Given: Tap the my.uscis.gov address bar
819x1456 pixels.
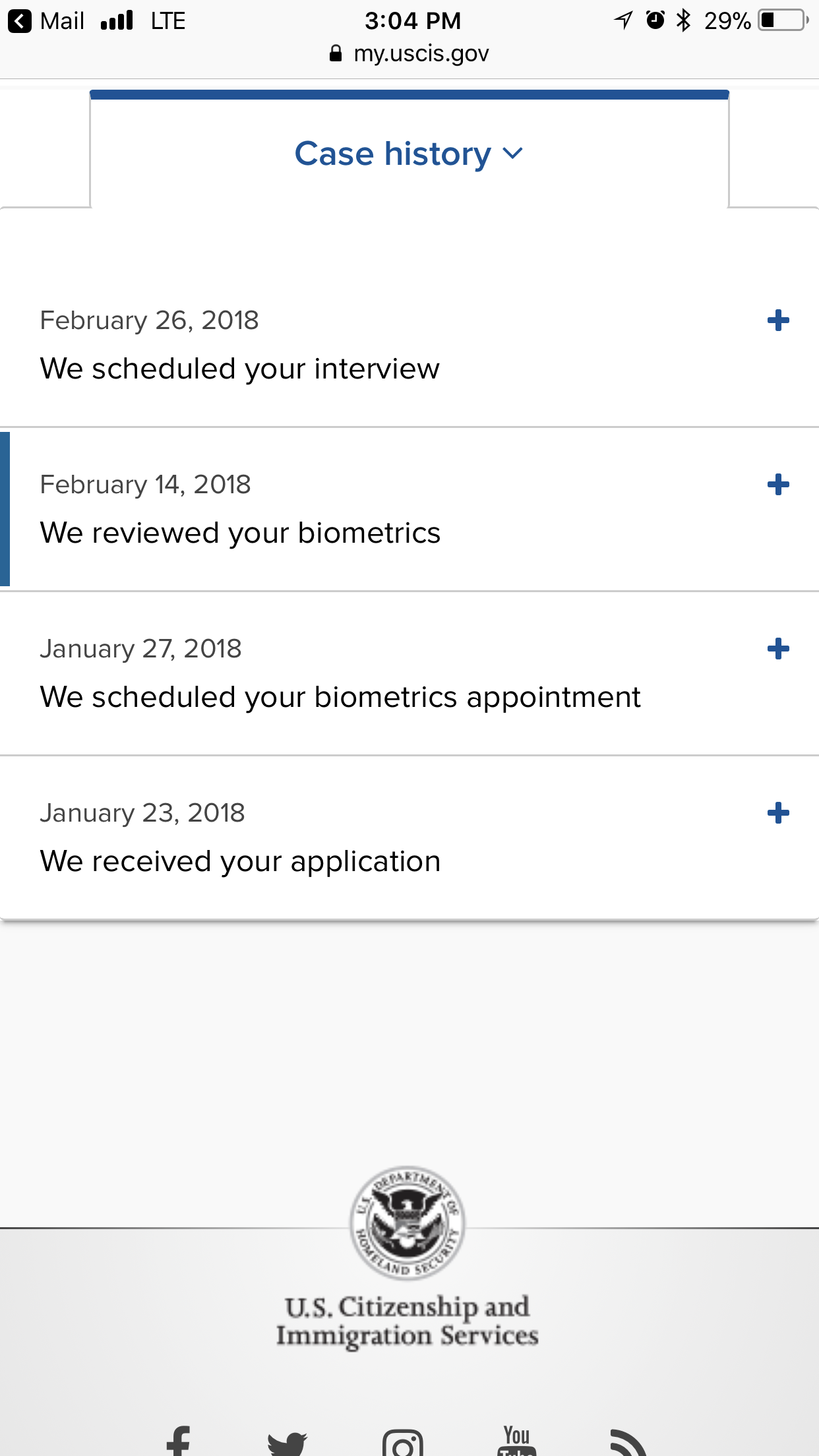Looking at the screenshot, I should [x=409, y=53].
